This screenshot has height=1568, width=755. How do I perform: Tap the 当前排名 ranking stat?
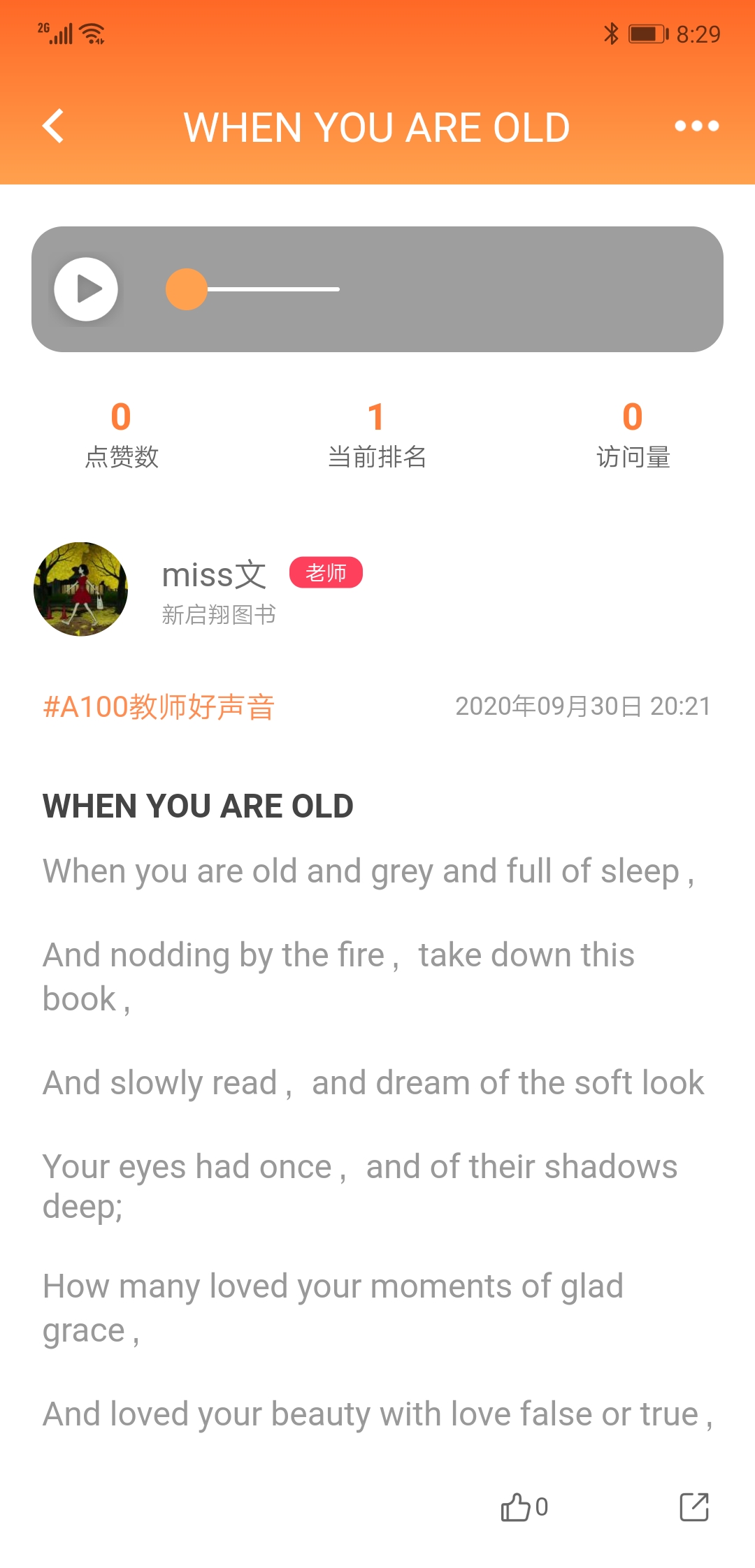coord(377,458)
